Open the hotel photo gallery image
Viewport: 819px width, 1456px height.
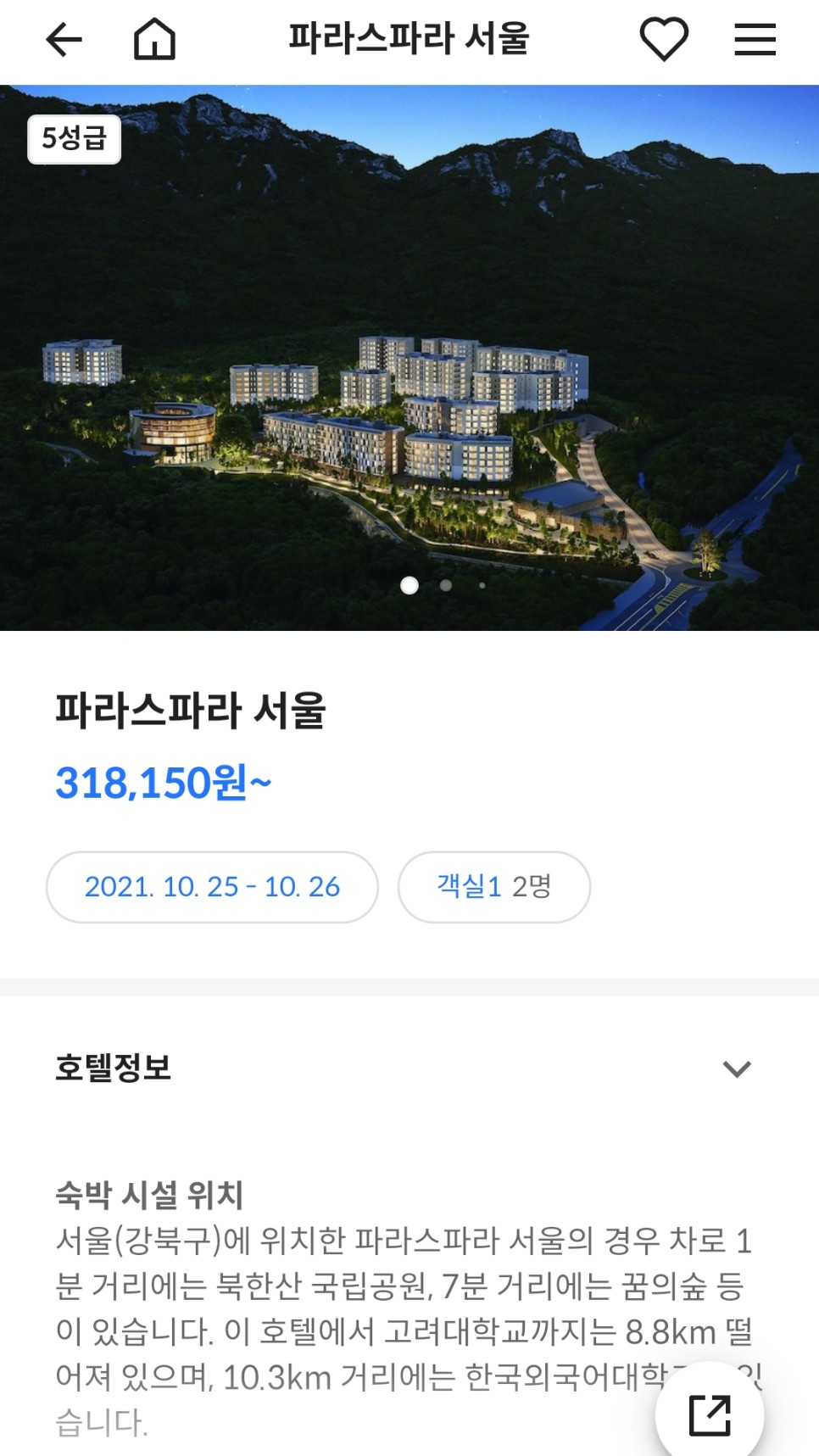coord(409,358)
